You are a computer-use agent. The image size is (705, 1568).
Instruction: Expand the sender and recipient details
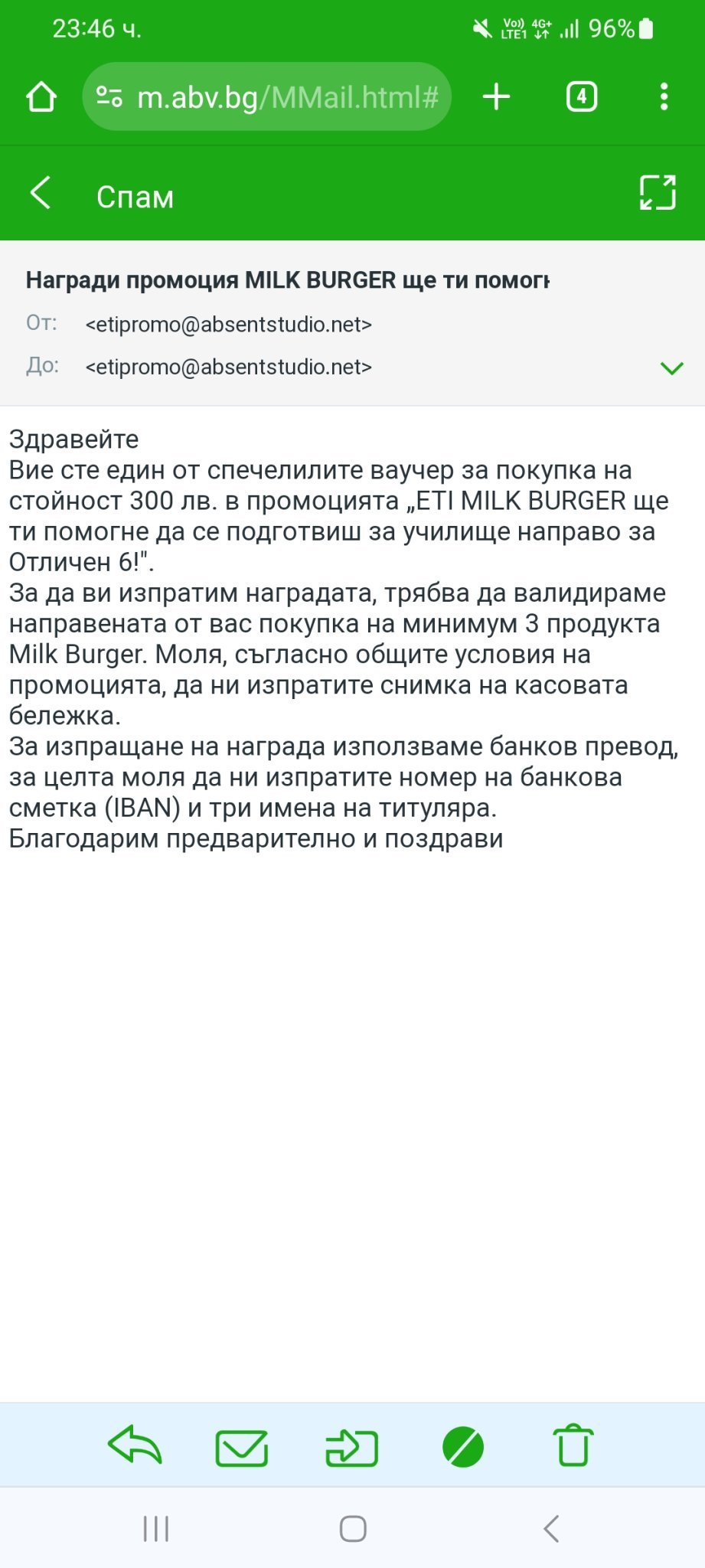[x=671, y=368]
